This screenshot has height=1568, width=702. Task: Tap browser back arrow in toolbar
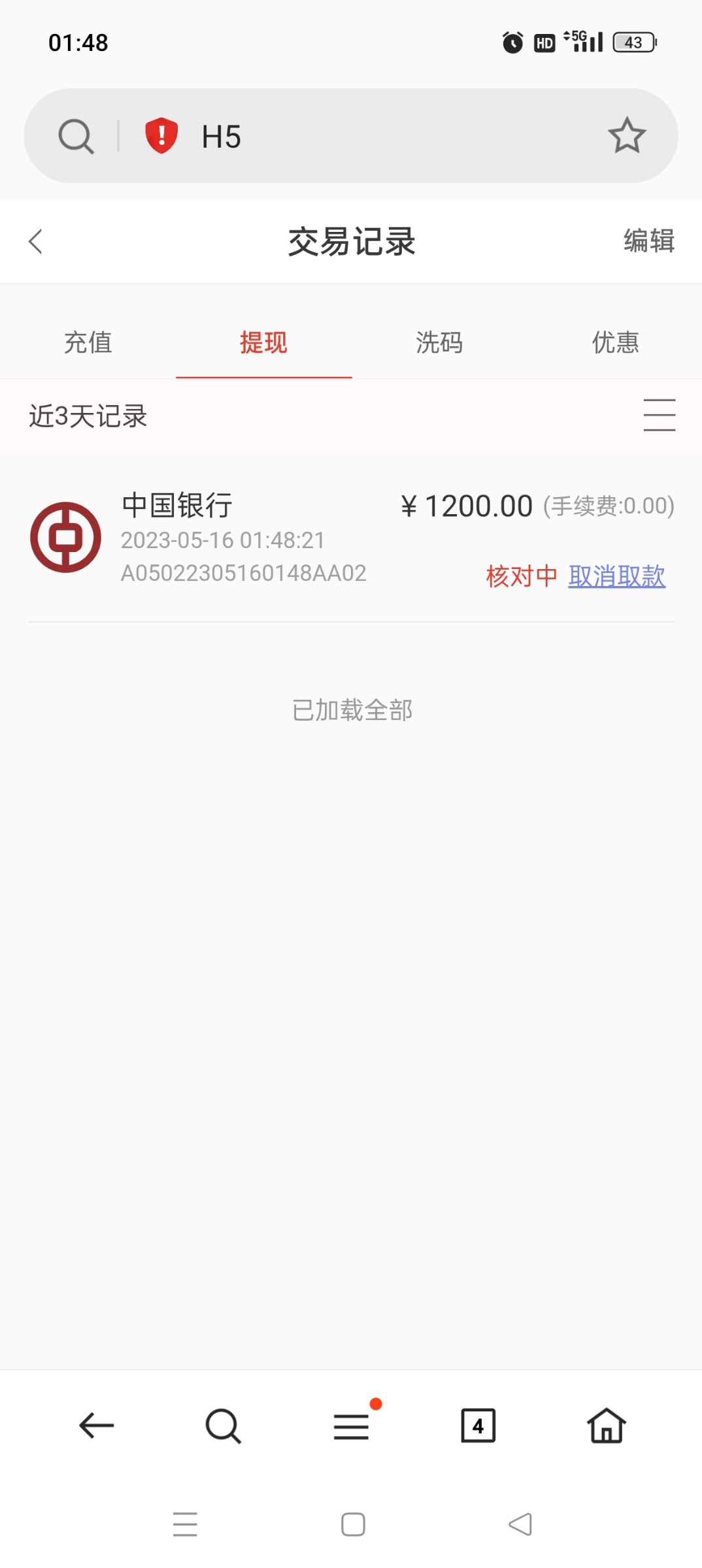97,1426
